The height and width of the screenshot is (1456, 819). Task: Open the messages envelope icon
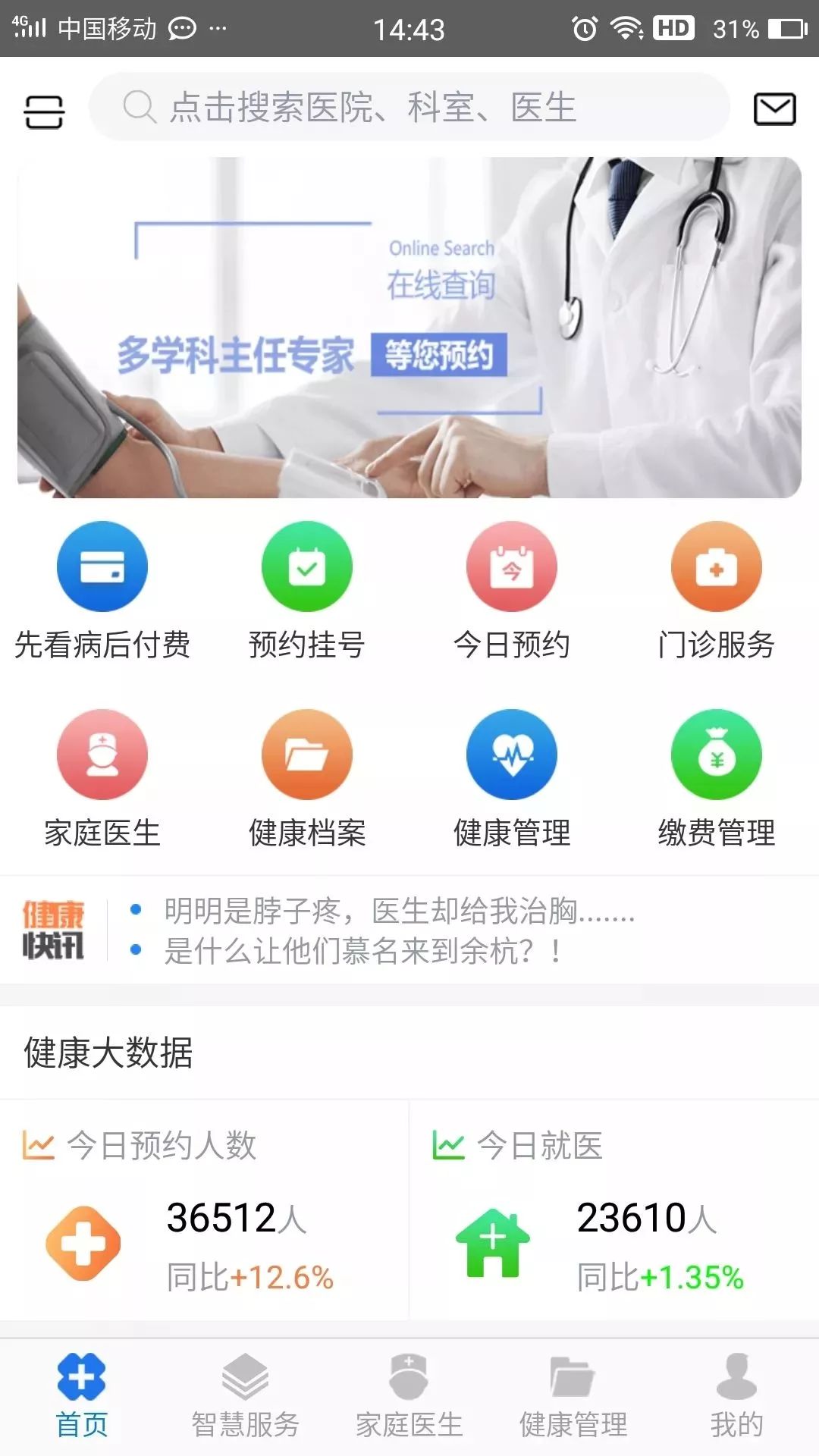point(774,109)
